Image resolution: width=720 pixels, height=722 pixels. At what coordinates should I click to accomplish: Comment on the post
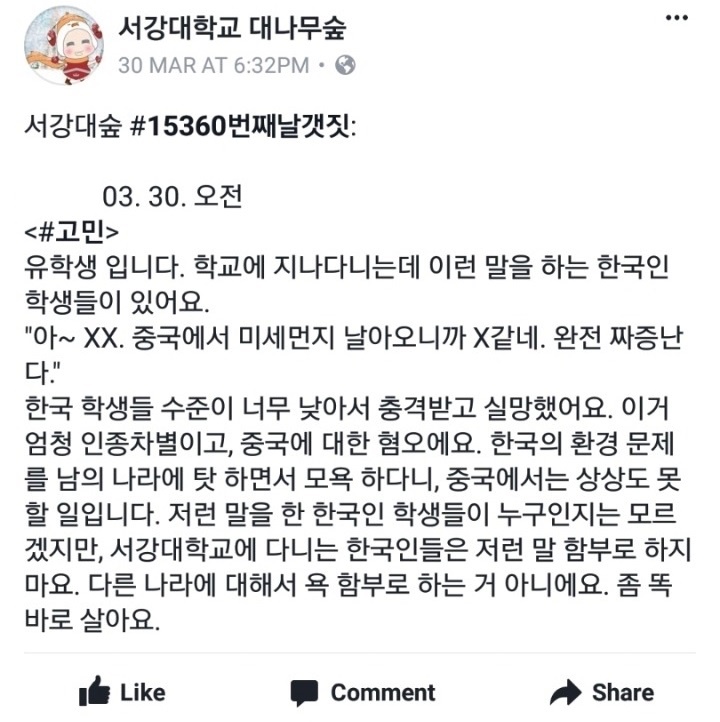click(x=362, y=692)
